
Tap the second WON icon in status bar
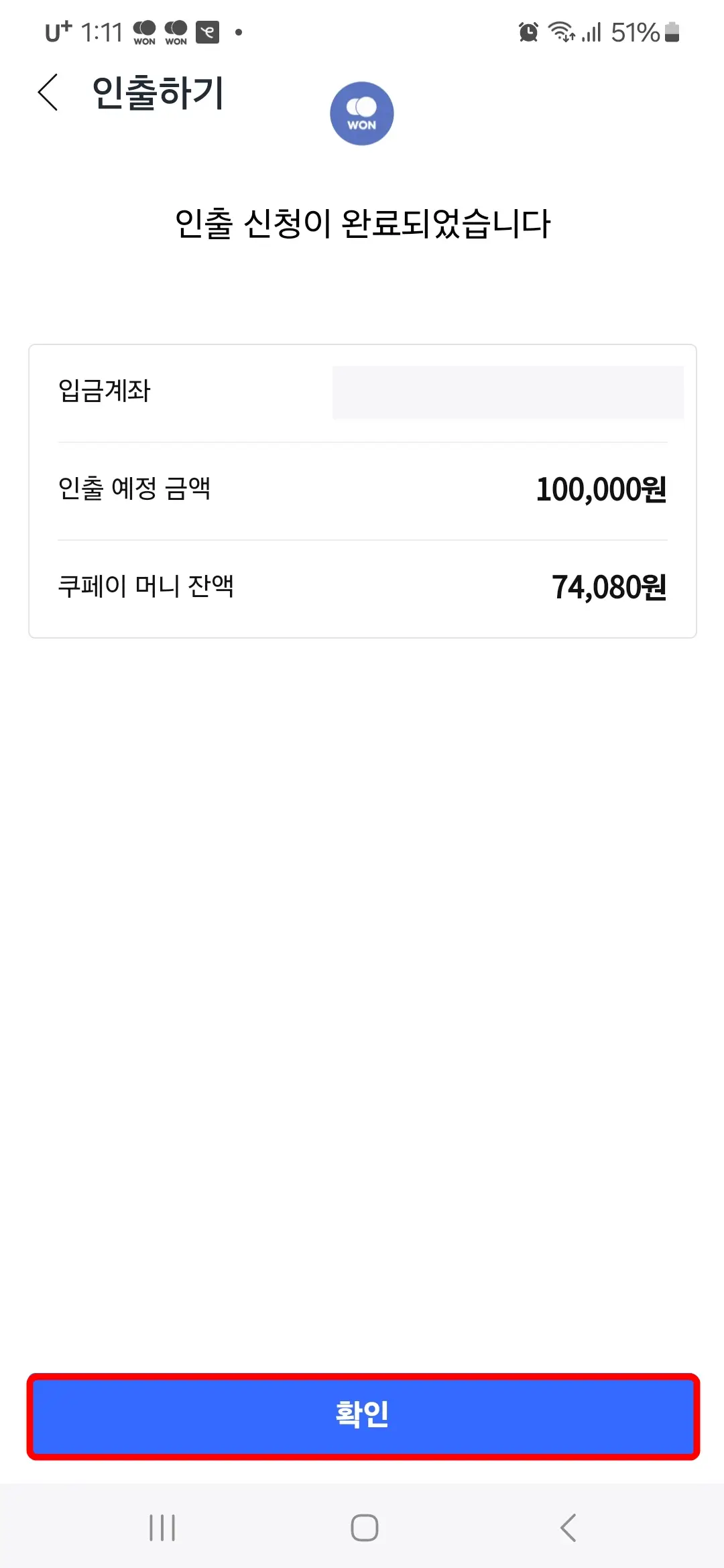point(175,31)
